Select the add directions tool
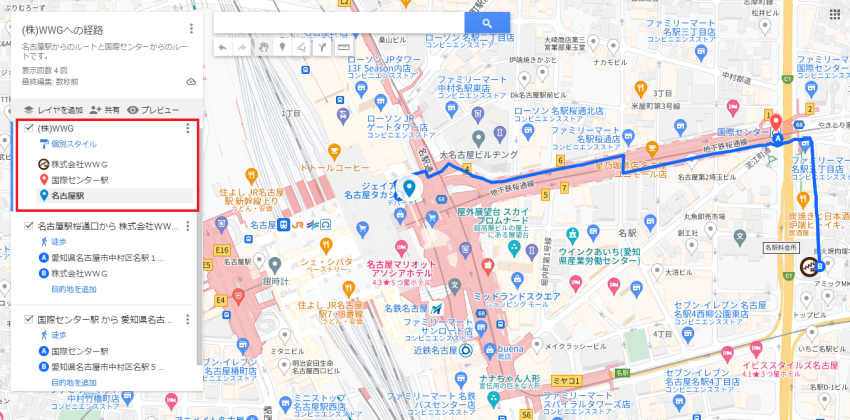This screenshot has width=850, height=420. point(323,46)
